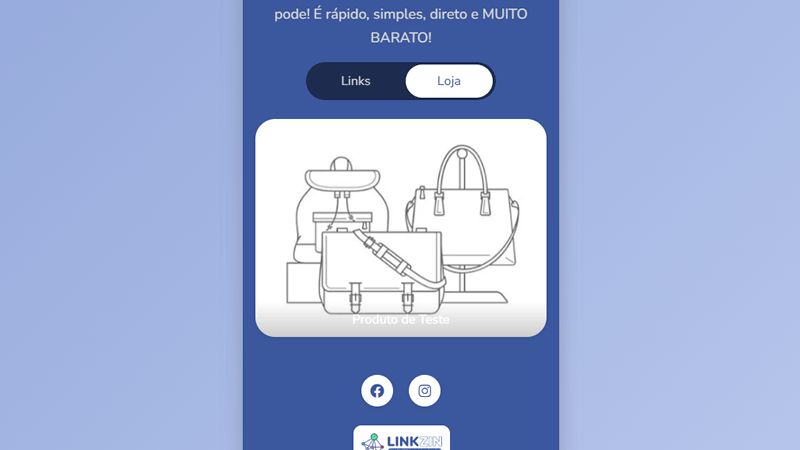Tap the Linkzin badge at the bottom
The height and width of the screenshot is (450, 800).
401,439
